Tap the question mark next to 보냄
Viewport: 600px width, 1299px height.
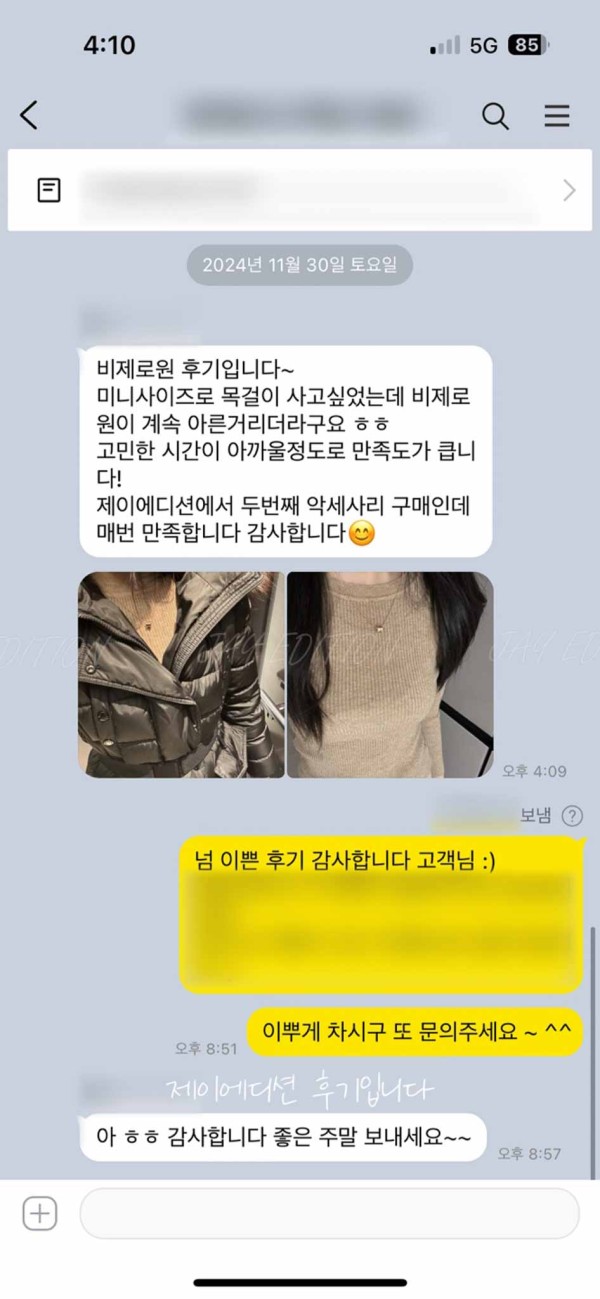point(572,816)
